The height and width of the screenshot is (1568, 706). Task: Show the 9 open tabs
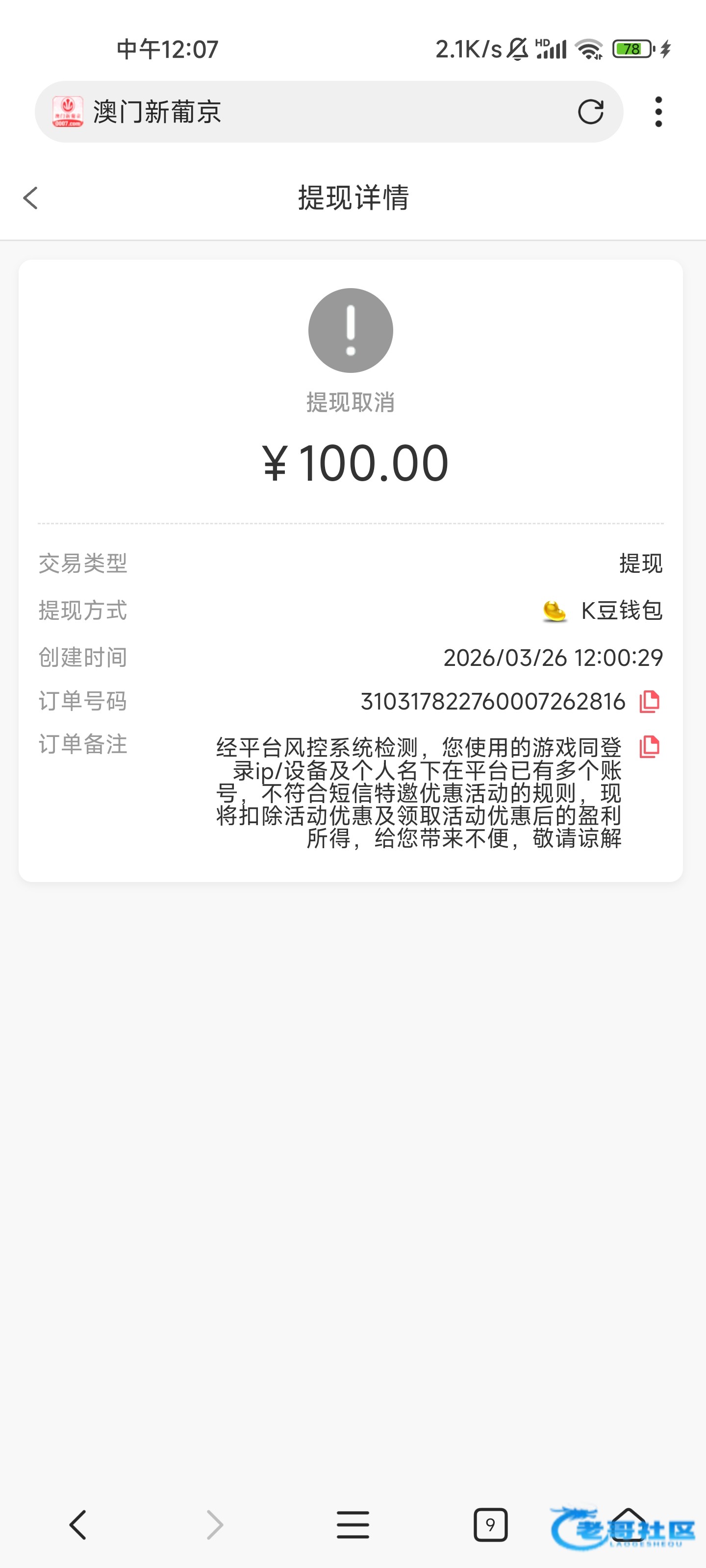pyautogui.click(x=490, y=1525)
